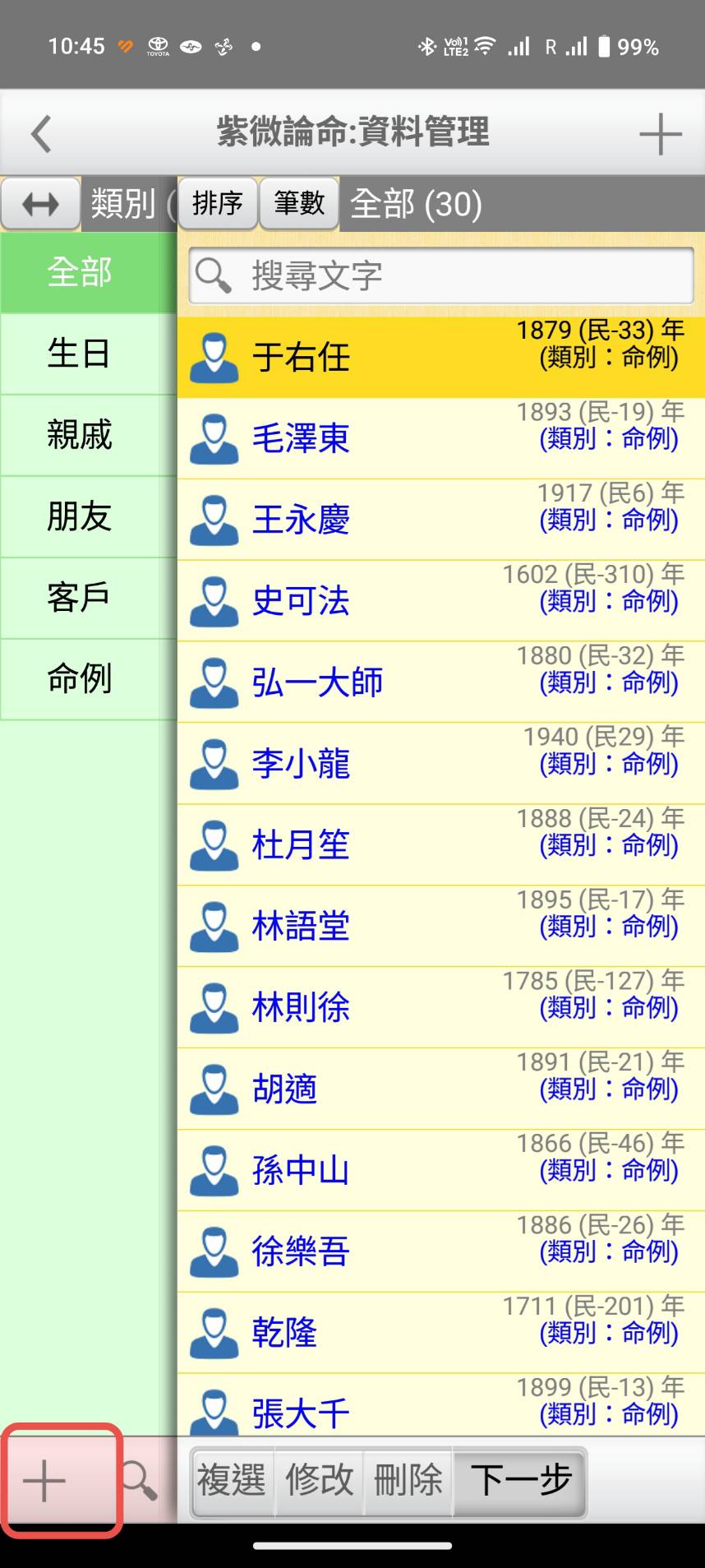Viewport: 705px width, 1568px height.
Task: Tap the bottom magnifier search icon
Action: tap(140, 1481)
